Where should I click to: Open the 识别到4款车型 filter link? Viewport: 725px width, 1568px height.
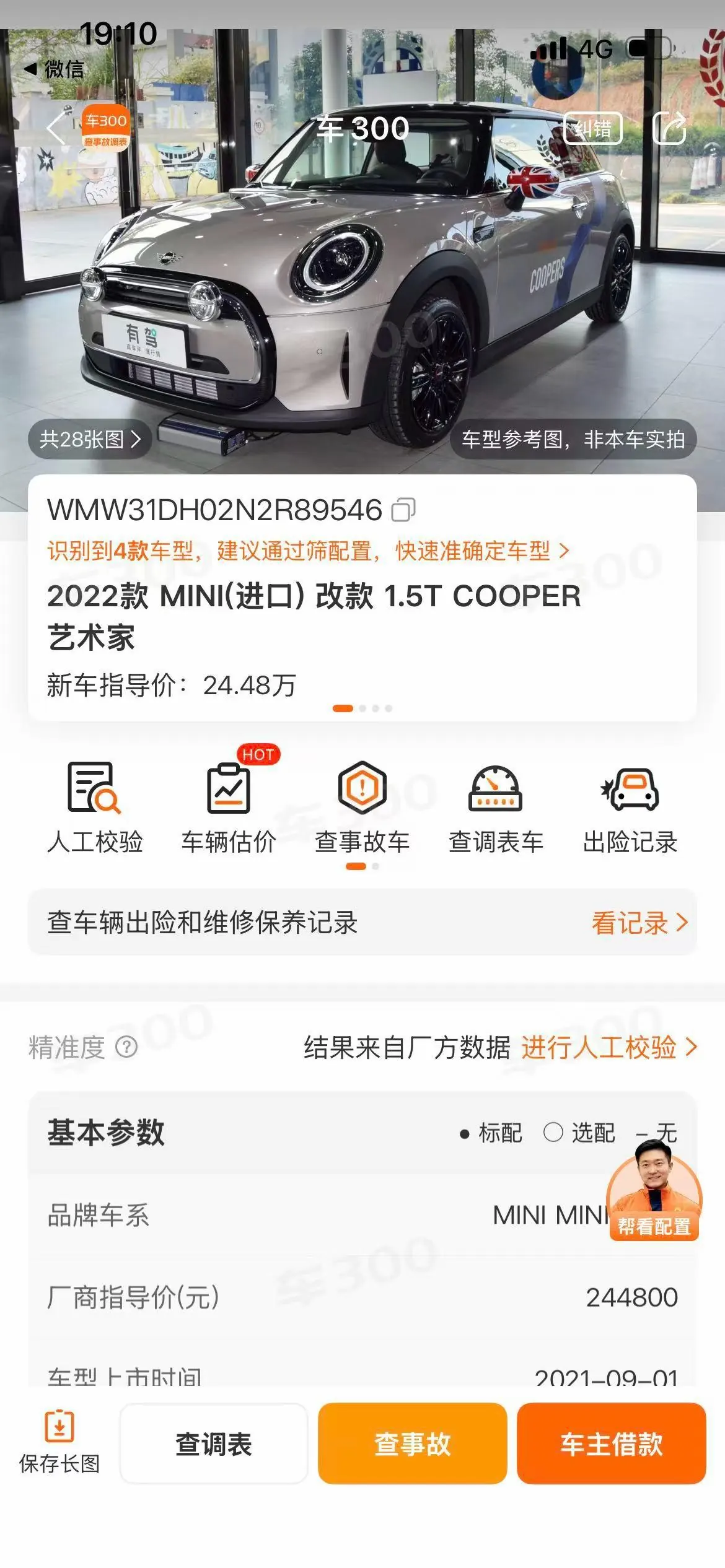(308, 551)
